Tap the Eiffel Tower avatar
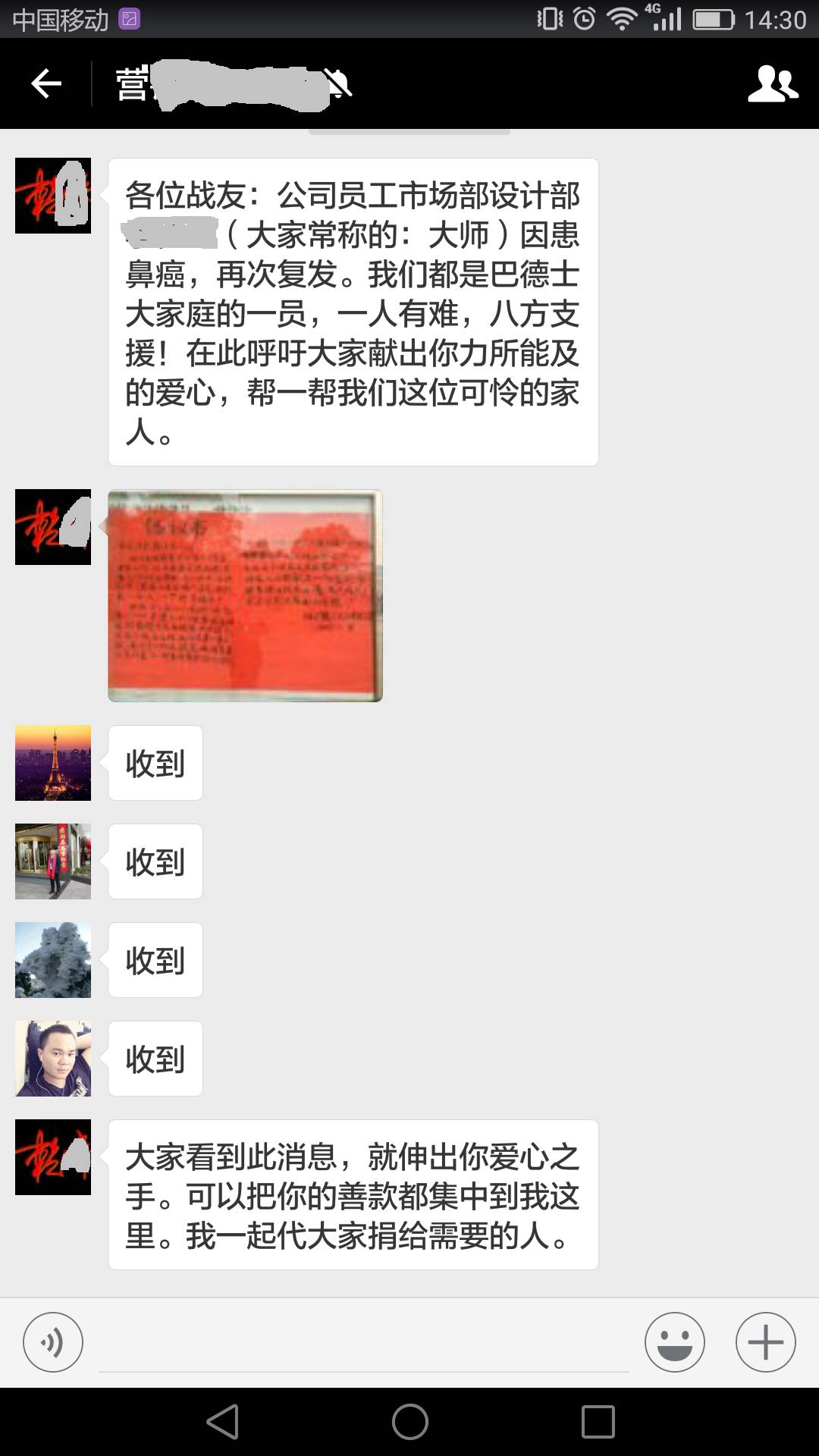Image resolution: width=819 pixels, height=1456 pixels. pyautogui.click(x=53, y=763)
